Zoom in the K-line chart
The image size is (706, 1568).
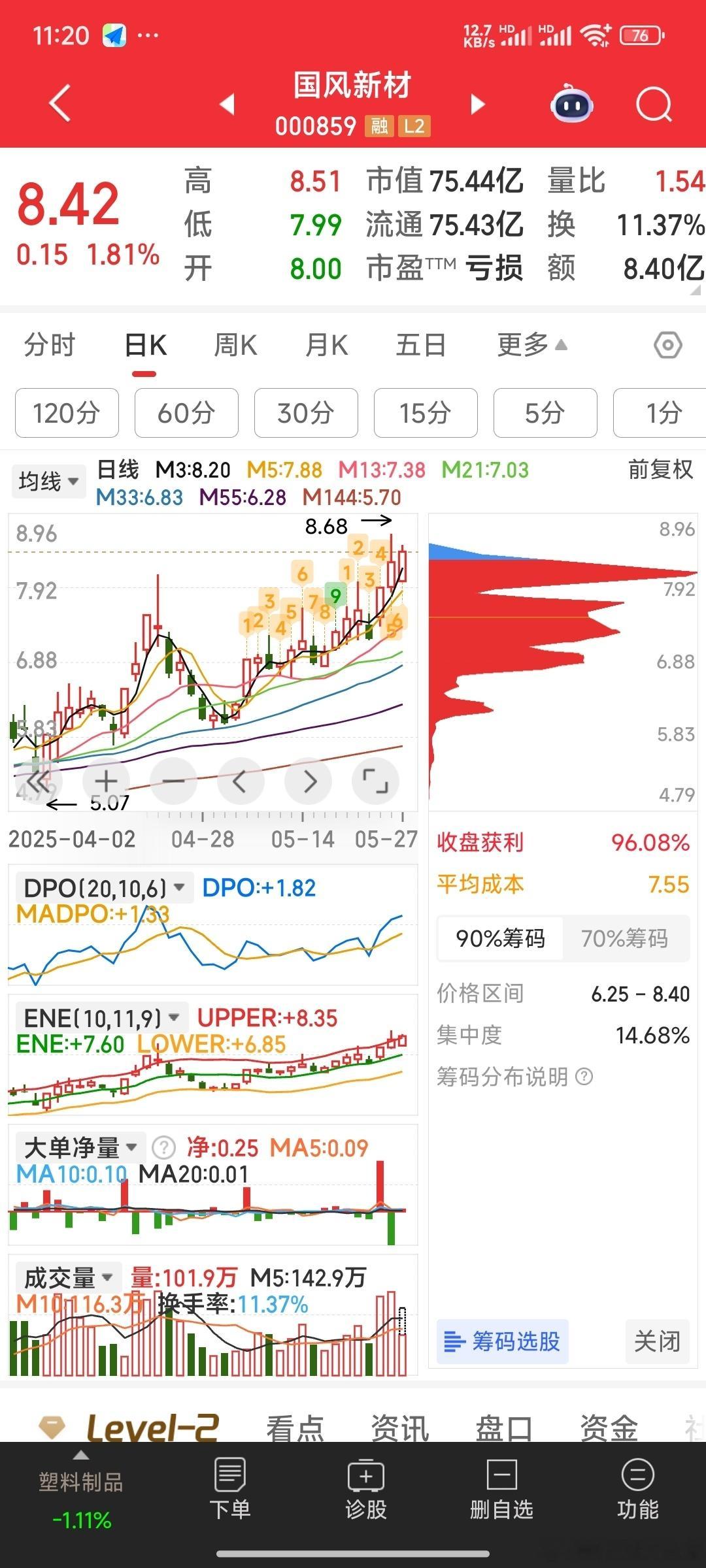point(106,781)
